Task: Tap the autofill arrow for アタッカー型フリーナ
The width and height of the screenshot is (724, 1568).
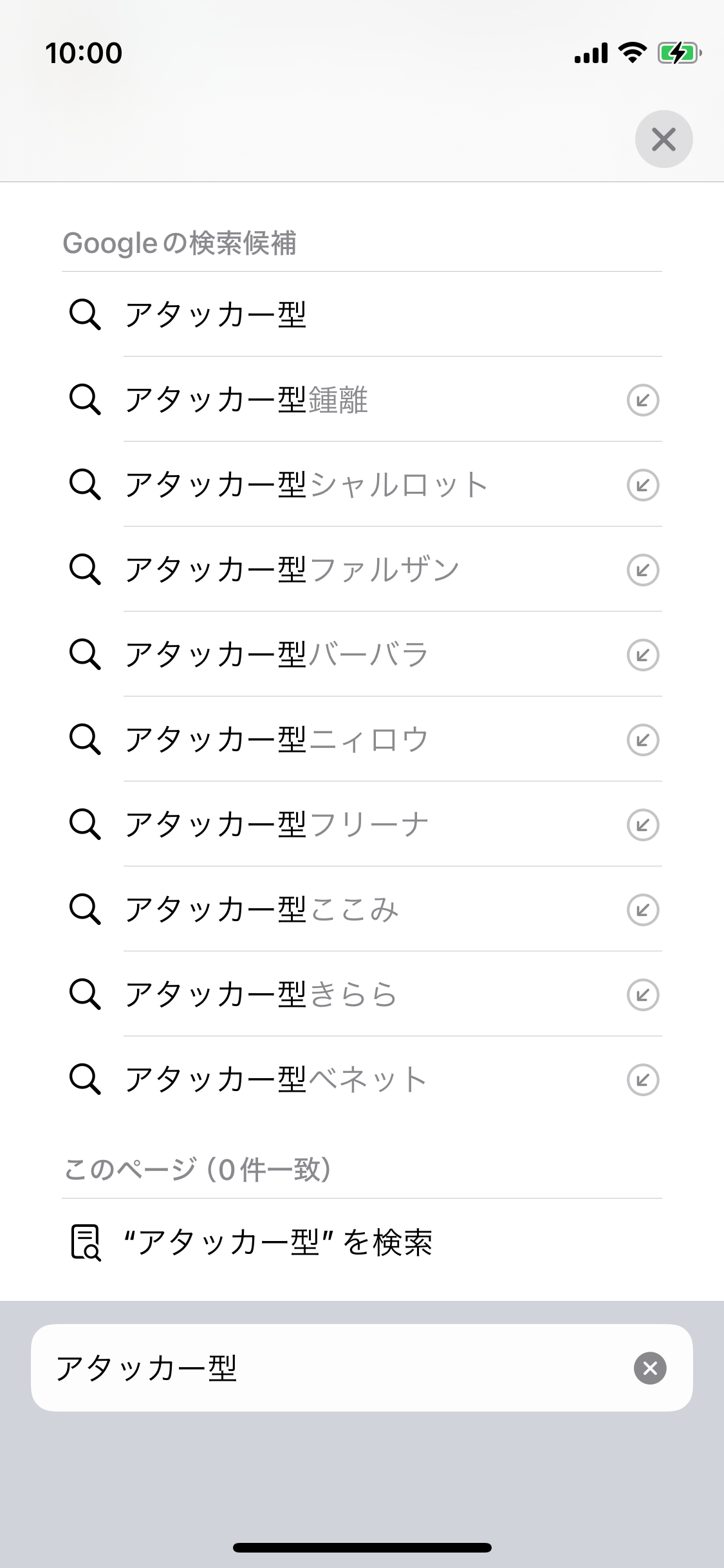Action: [x=643, y=825]
